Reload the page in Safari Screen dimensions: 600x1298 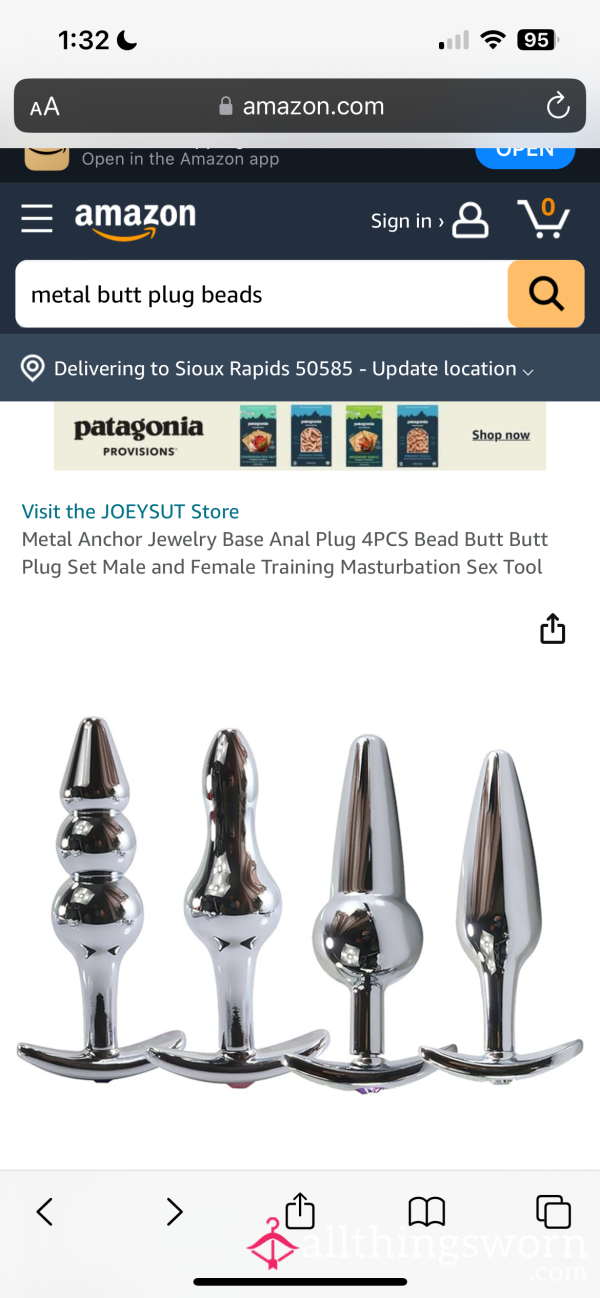[x=558, y=106]
